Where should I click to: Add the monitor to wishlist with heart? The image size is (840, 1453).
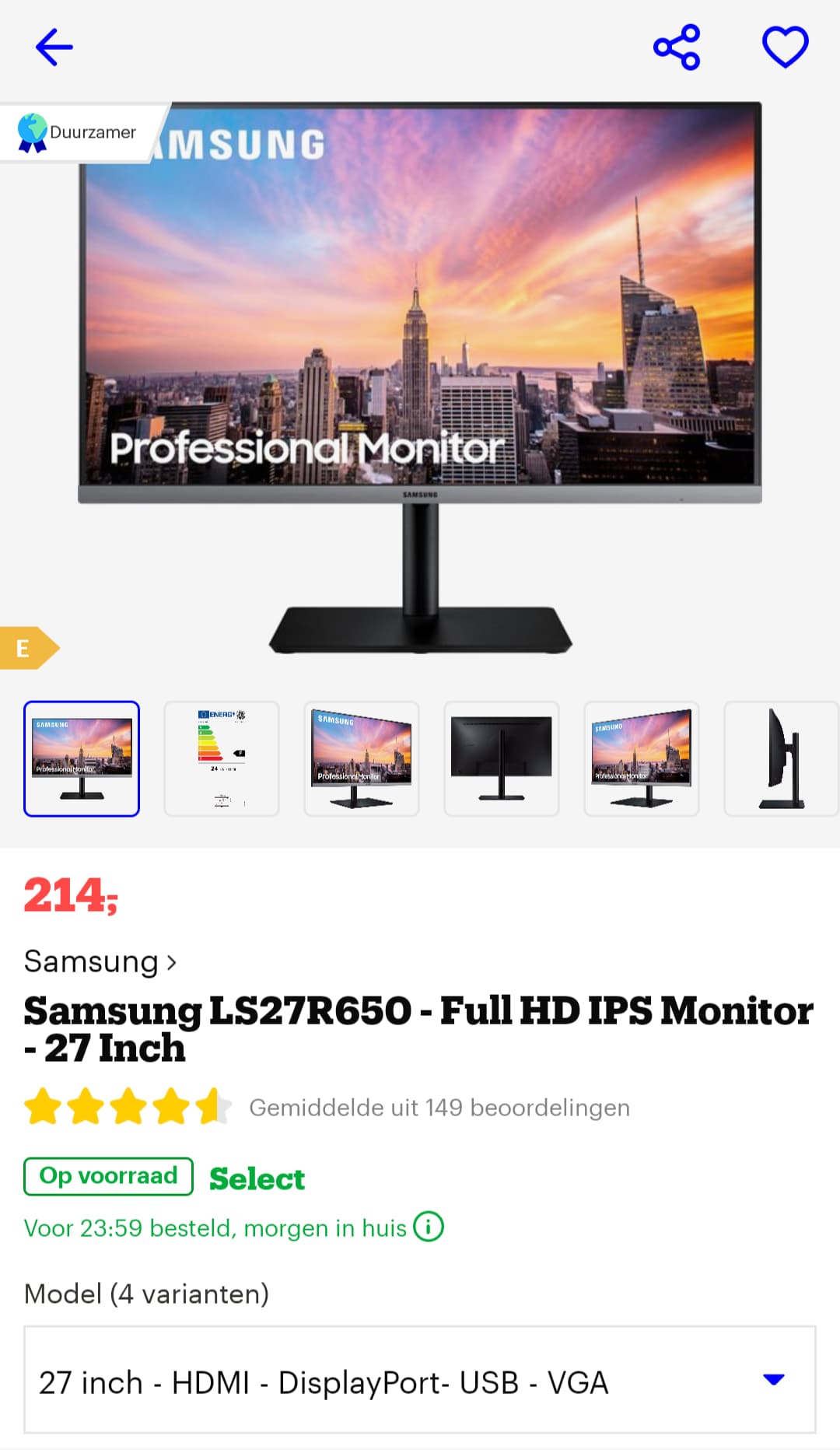click(785, 47)
